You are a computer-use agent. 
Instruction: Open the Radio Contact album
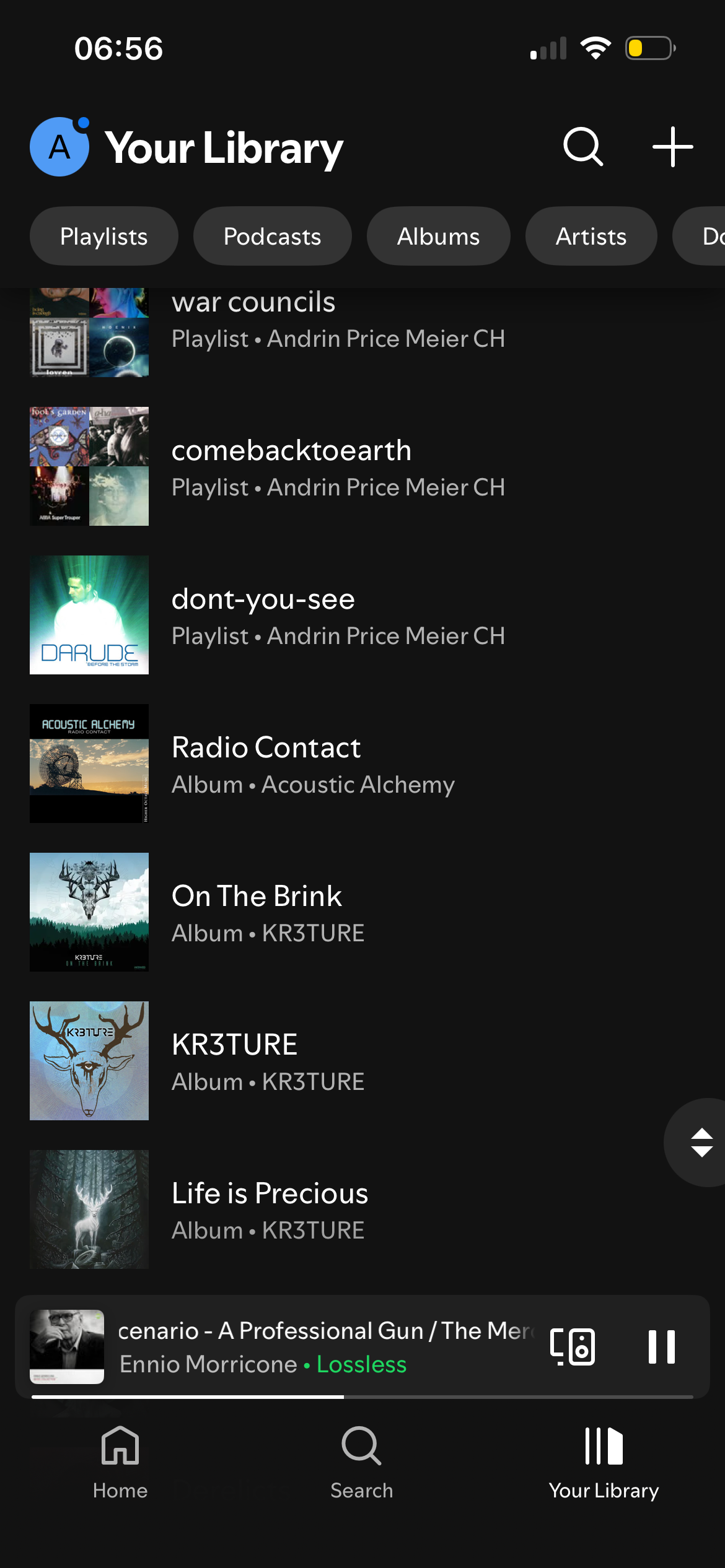(x=313, y=764)
